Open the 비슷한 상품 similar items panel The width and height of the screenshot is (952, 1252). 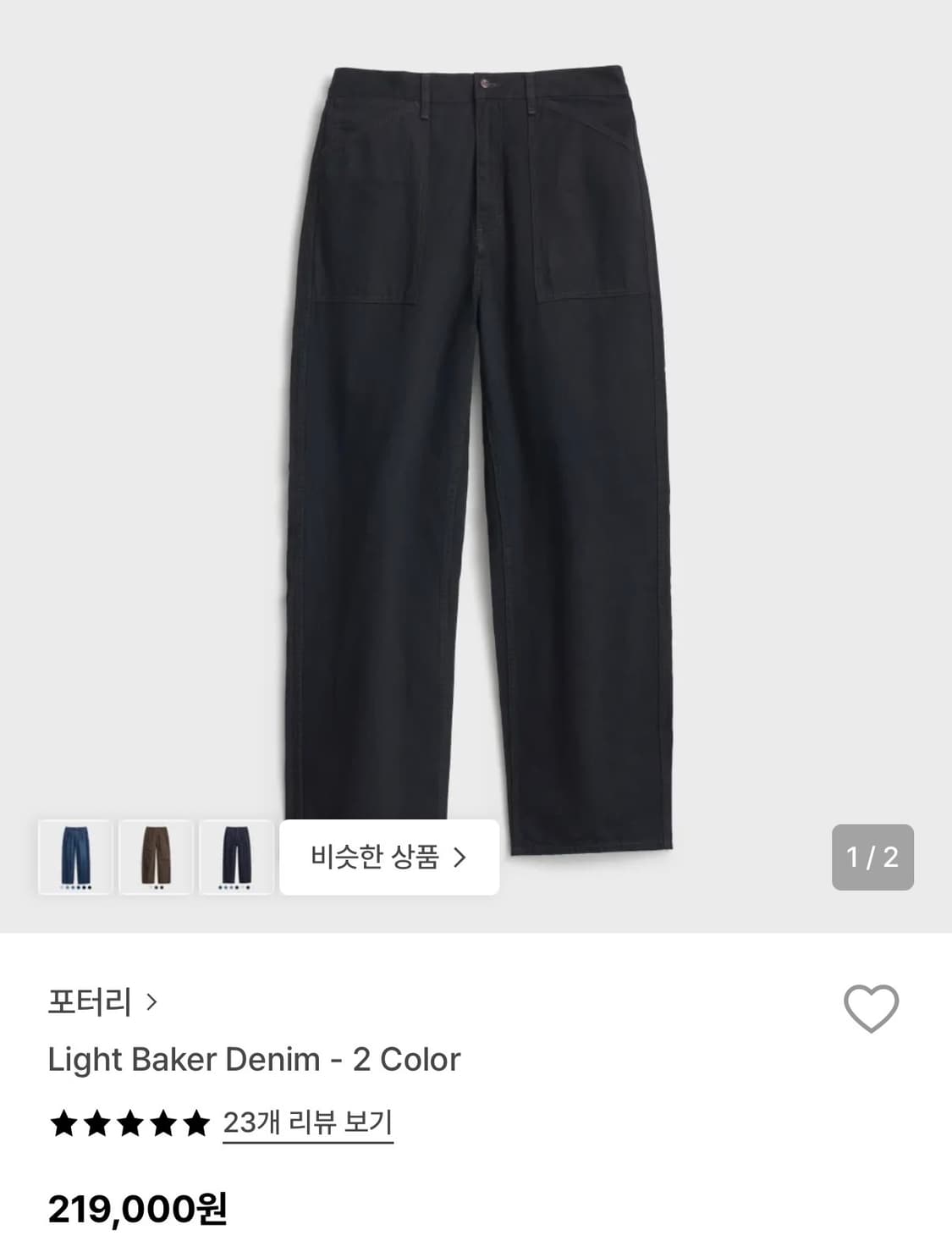click(x=389, y=858)
